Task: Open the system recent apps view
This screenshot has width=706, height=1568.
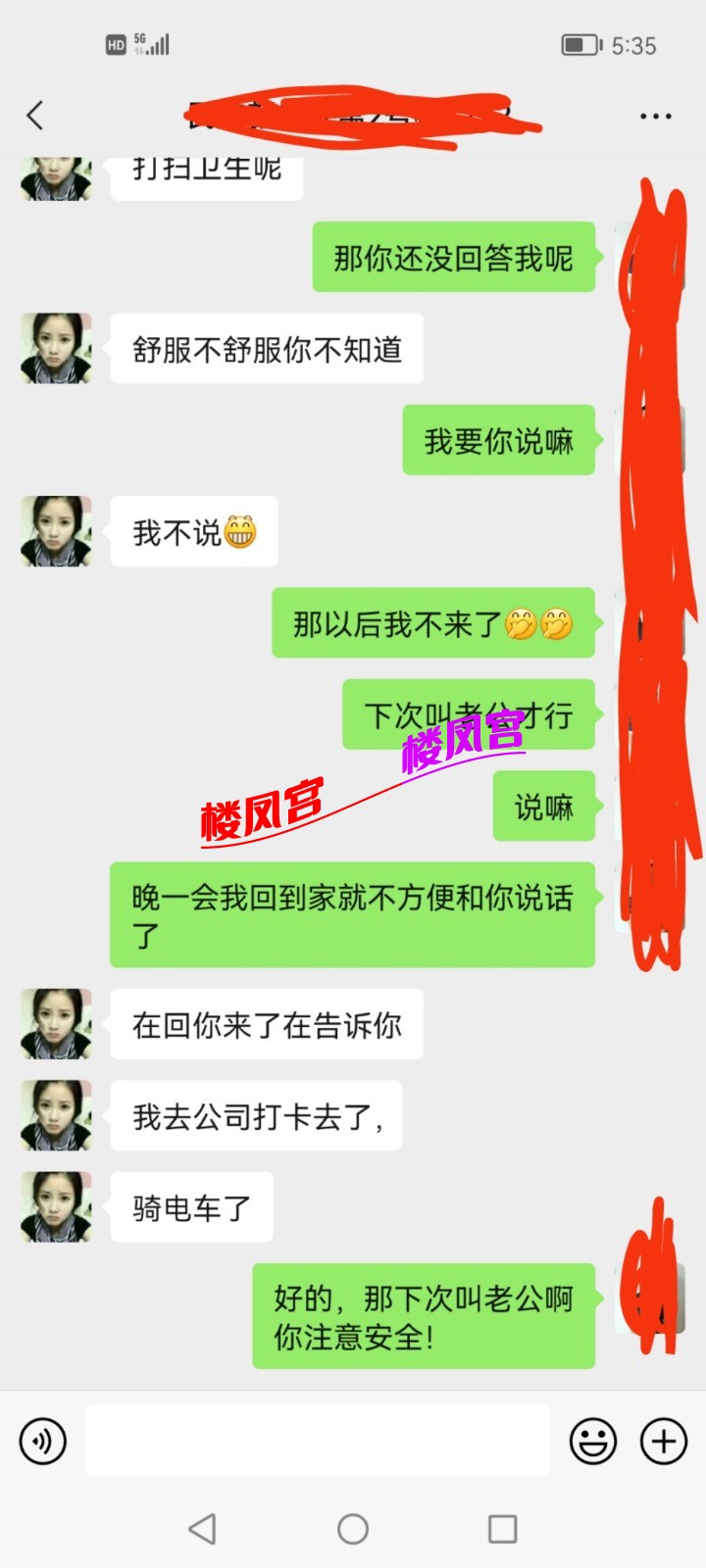Action: pyautogui.click(x=502, y=1529)
